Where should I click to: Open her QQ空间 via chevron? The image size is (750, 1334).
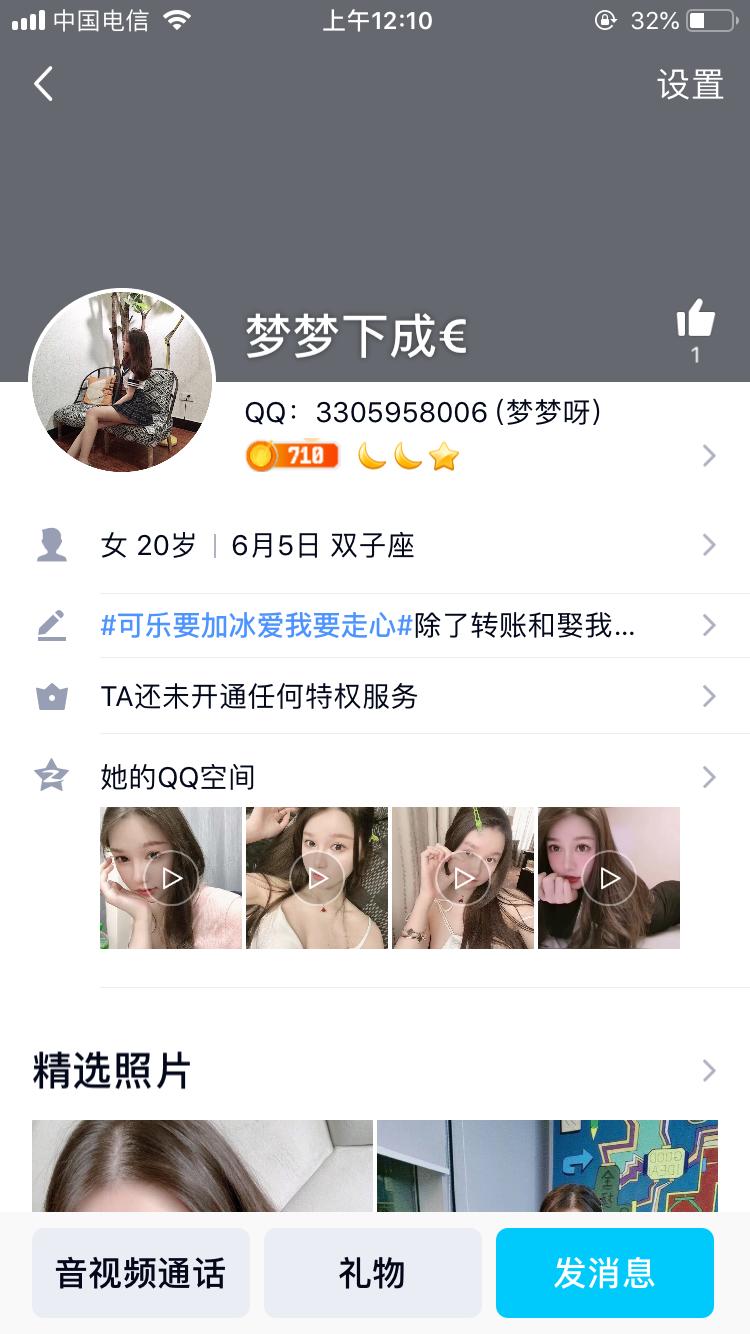[x=709, y=776]
